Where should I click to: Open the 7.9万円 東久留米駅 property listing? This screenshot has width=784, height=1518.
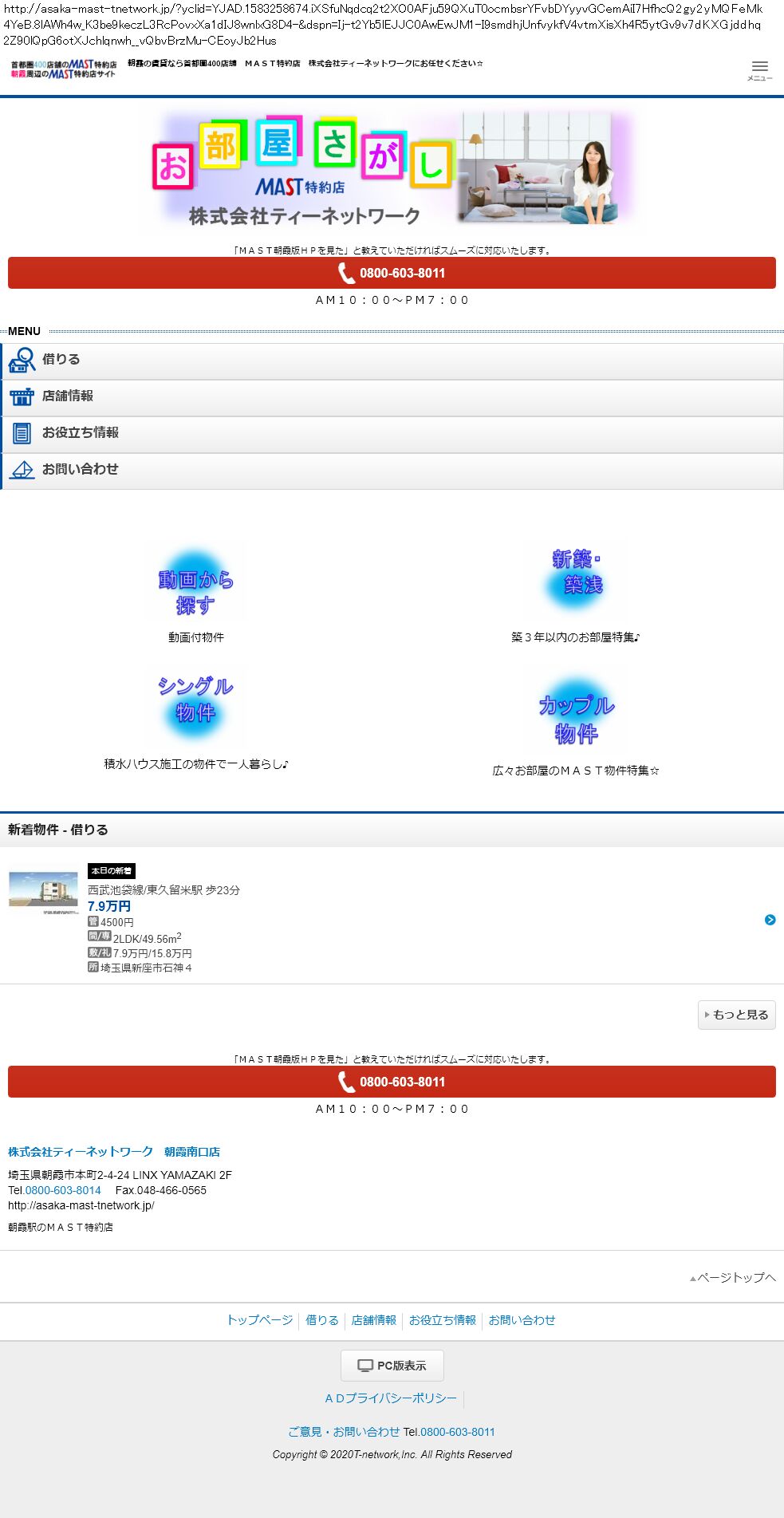[x=392, y=917]
